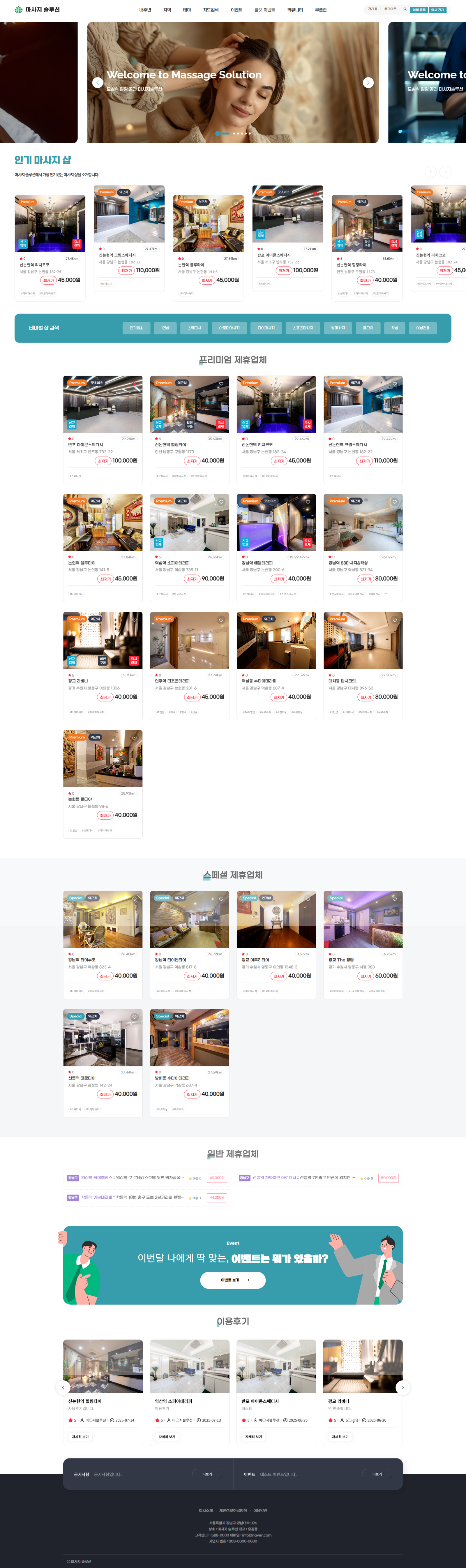Show next hero banner slide

368,83
